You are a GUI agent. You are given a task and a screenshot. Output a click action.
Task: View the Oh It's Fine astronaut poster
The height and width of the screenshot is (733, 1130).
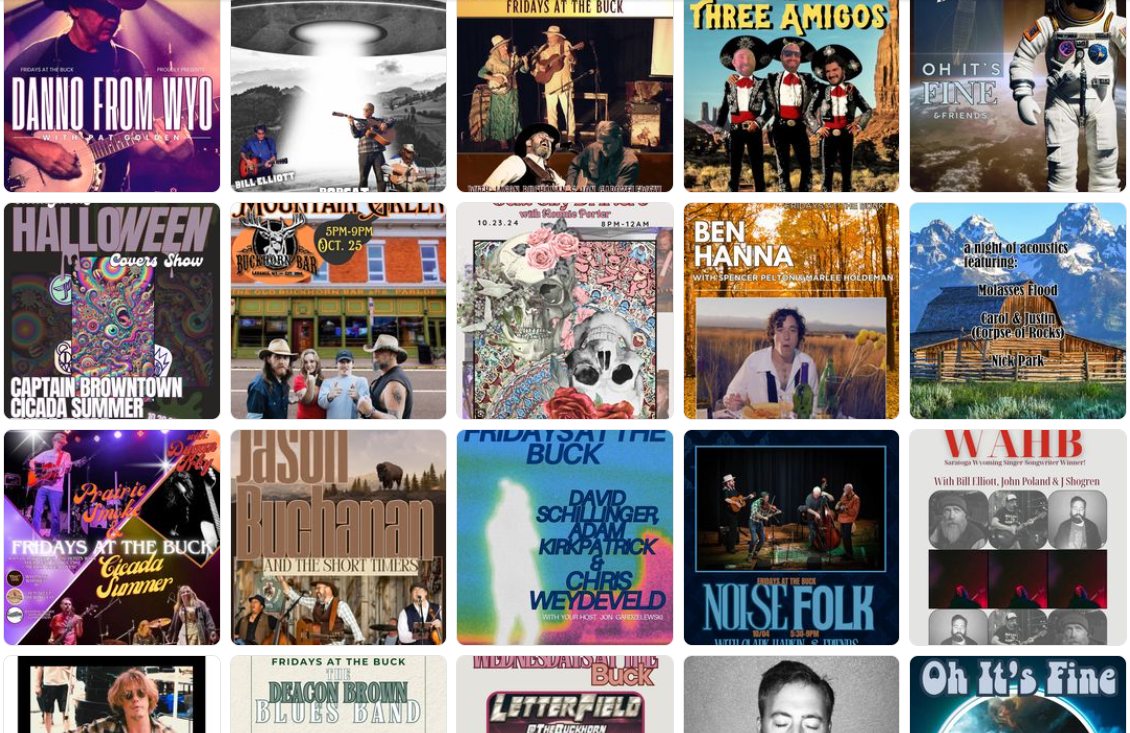(1017, 95)
